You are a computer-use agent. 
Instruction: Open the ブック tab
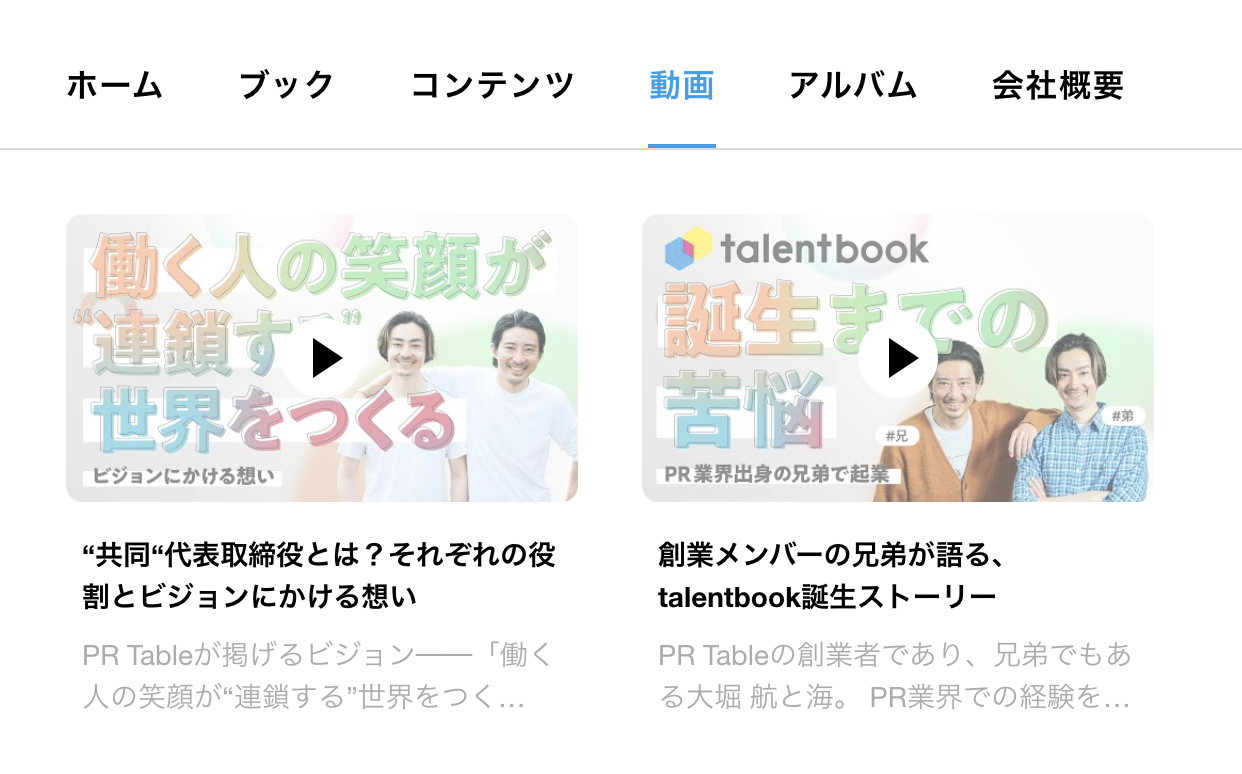click(x=286, y=86)
